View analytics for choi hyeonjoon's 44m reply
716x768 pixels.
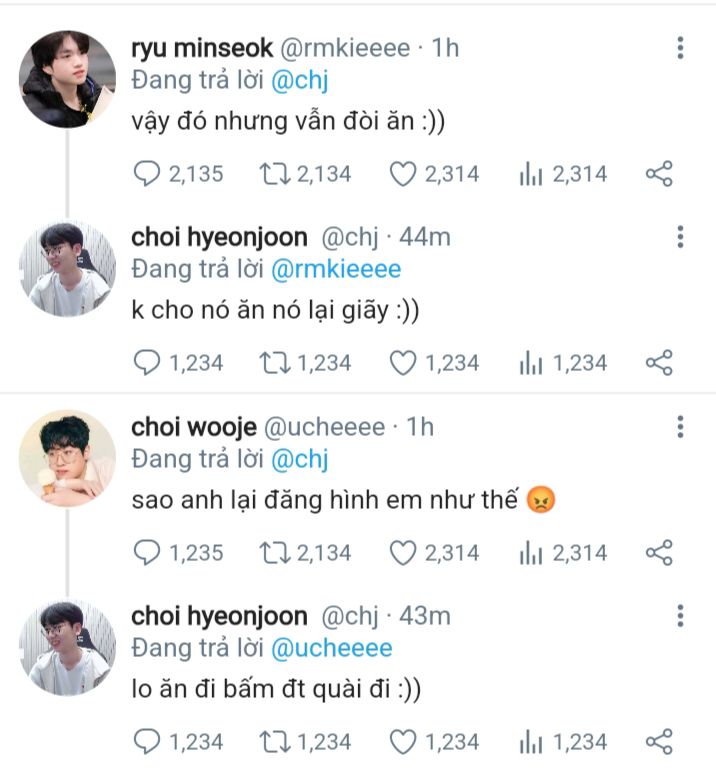(531, 363)
